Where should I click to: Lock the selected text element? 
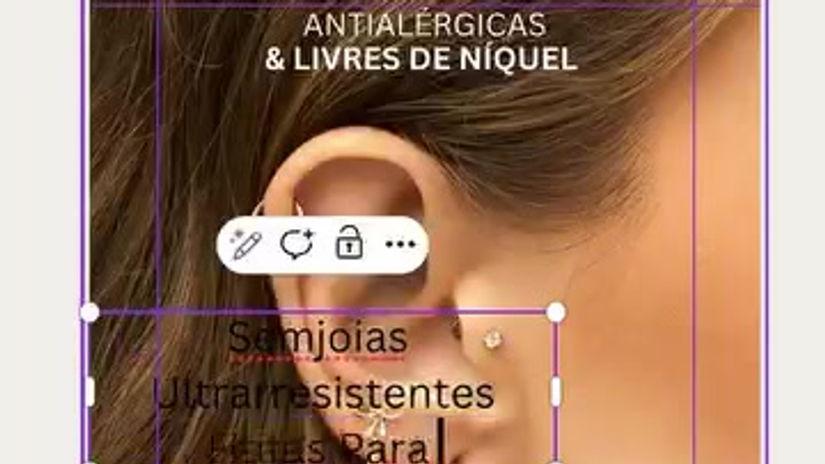(x=349, y=243)
